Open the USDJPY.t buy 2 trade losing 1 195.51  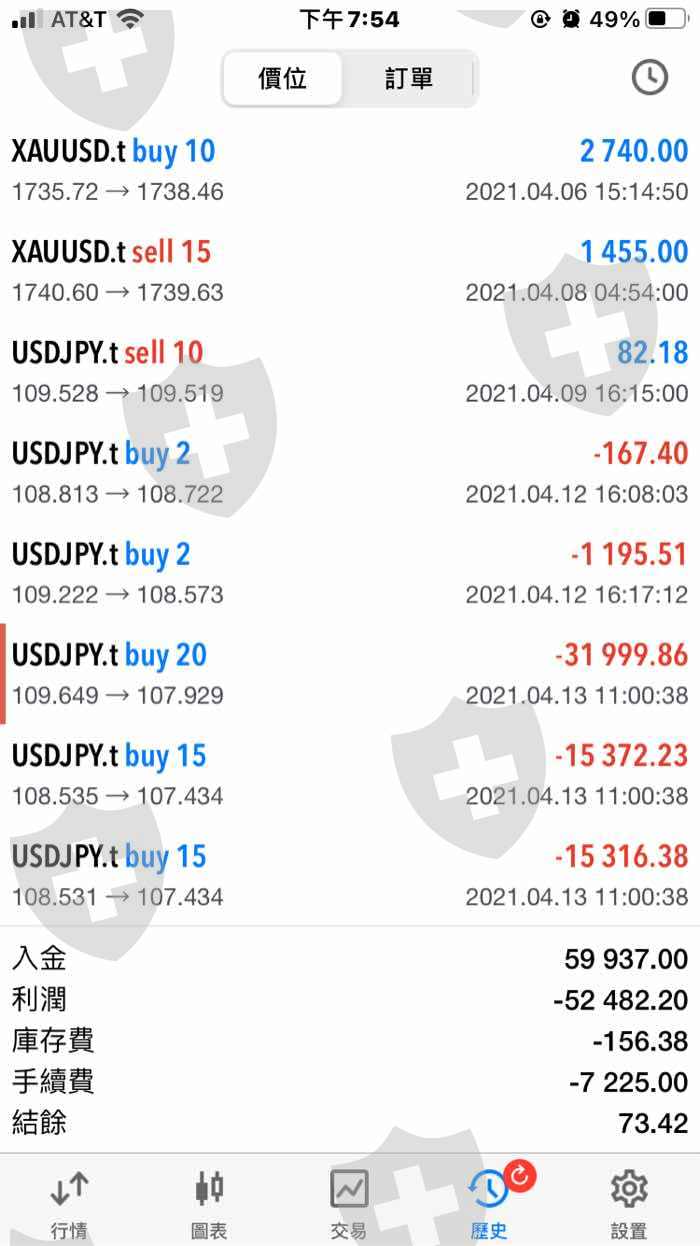click(x=350, y=574)
